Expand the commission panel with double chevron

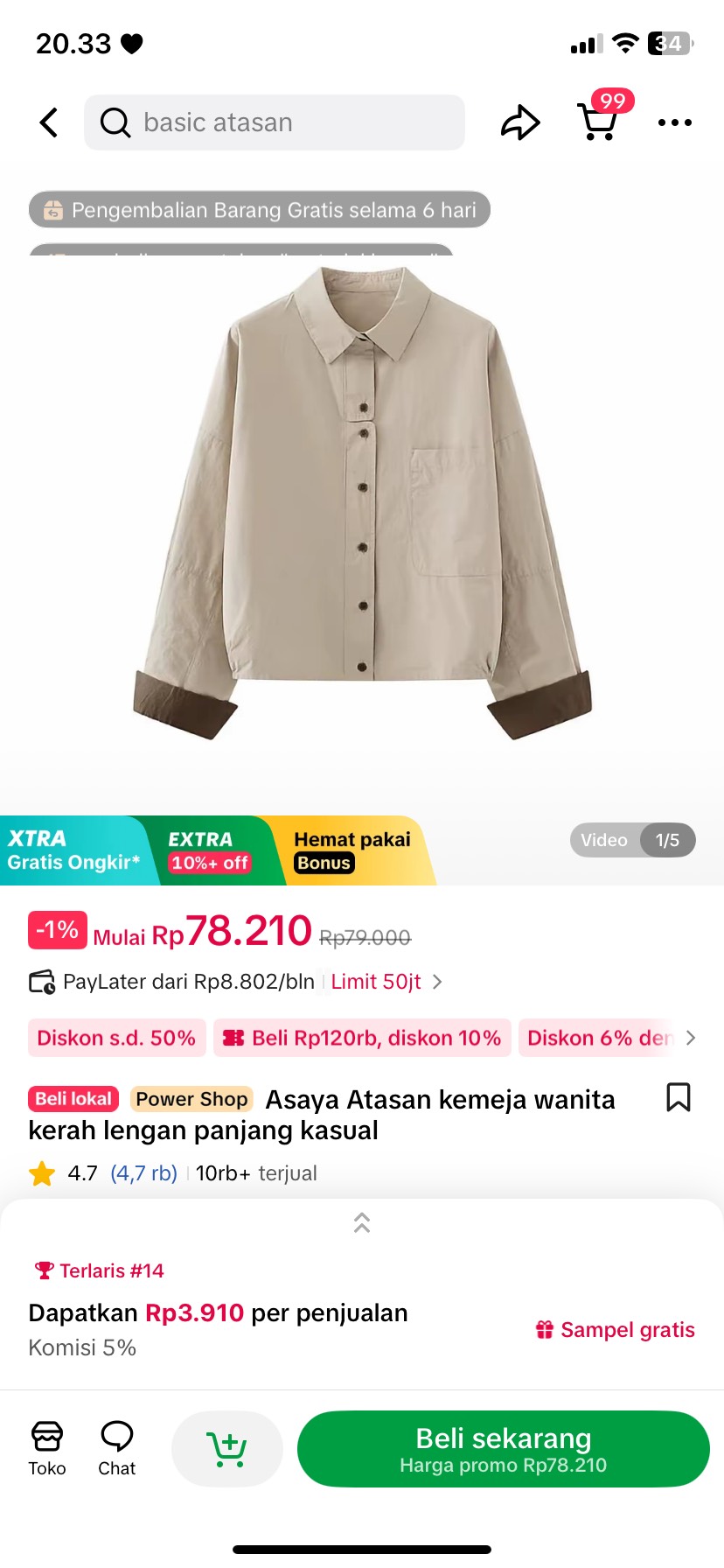362,1222
